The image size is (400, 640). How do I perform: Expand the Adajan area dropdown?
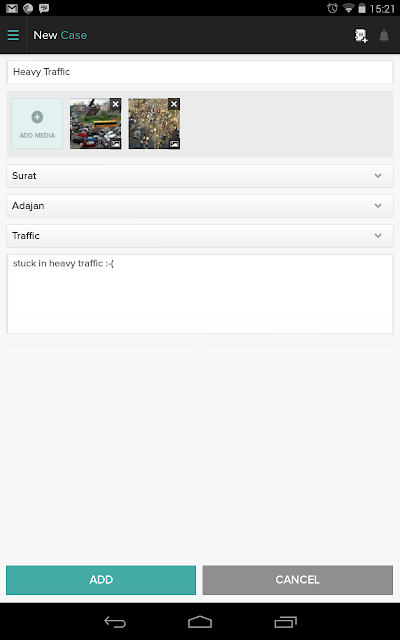tap(200, 206)
